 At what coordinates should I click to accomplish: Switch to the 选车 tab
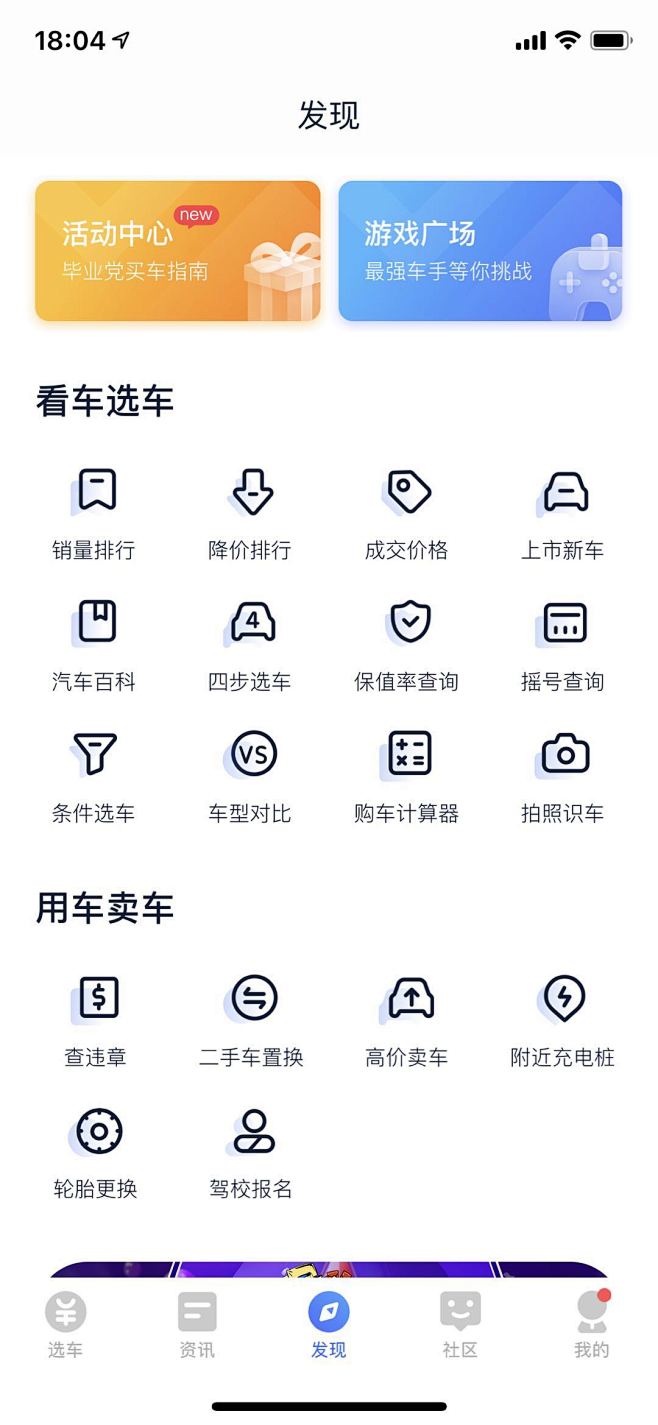pos(66,1325)
